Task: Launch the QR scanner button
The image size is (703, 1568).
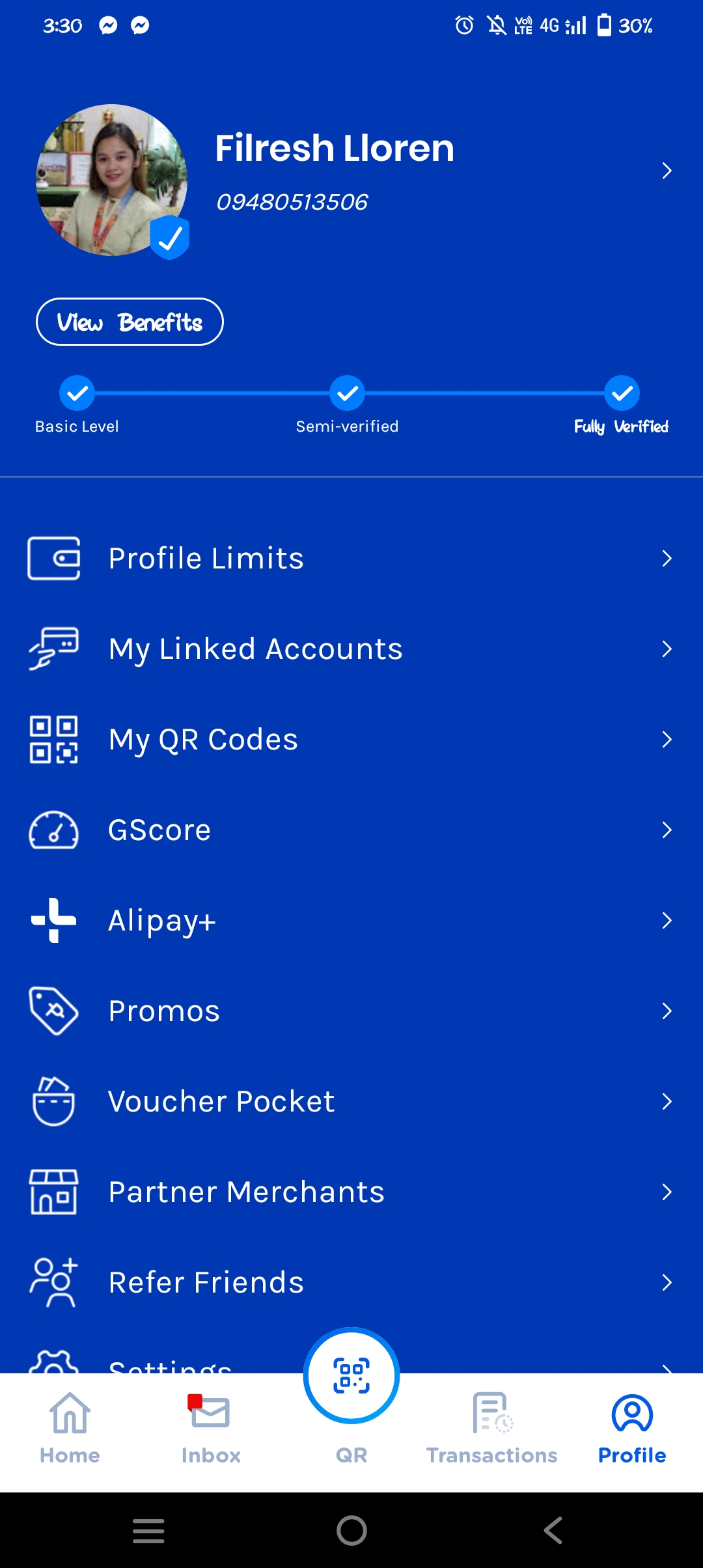Action: (x=351, y=1375)
